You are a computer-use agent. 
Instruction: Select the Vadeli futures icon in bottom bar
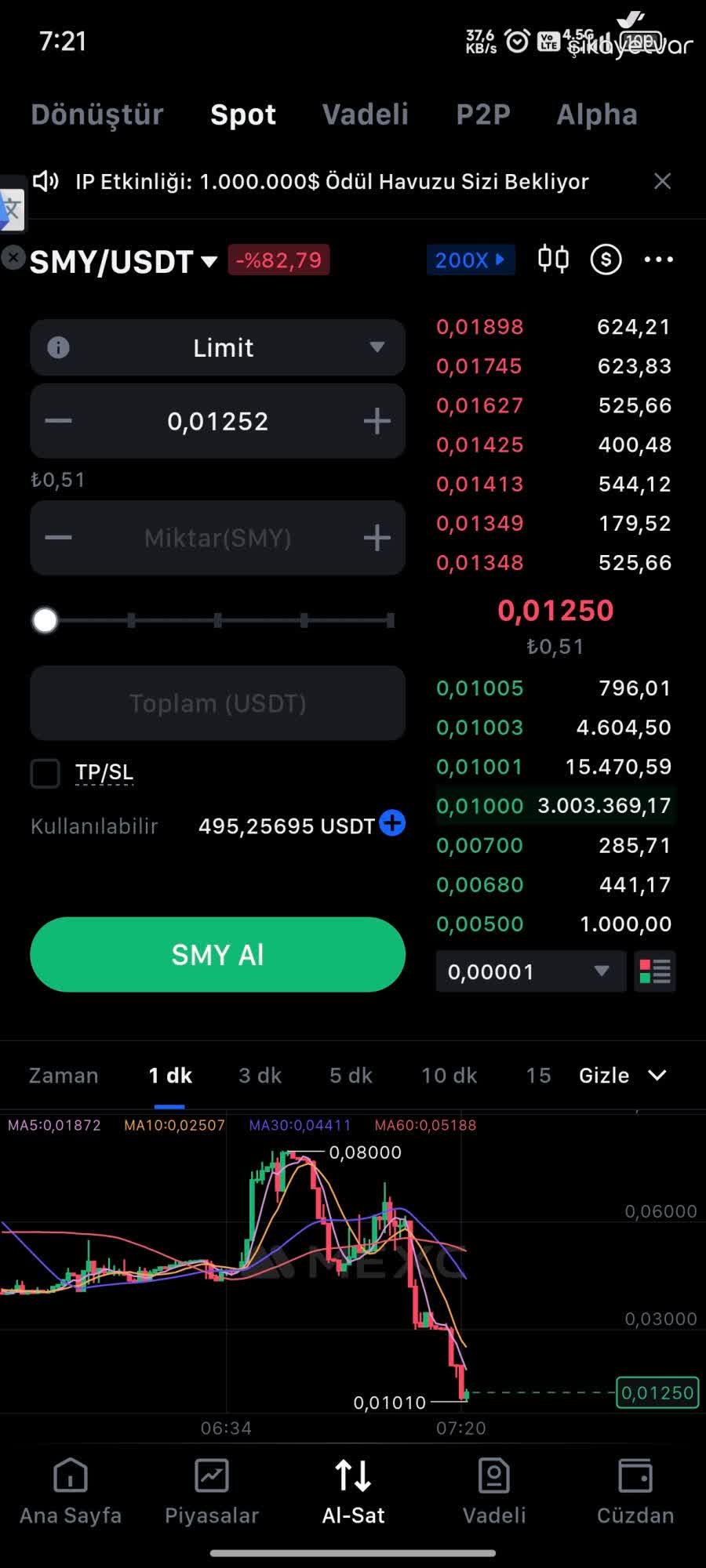tap(493, 1475)
